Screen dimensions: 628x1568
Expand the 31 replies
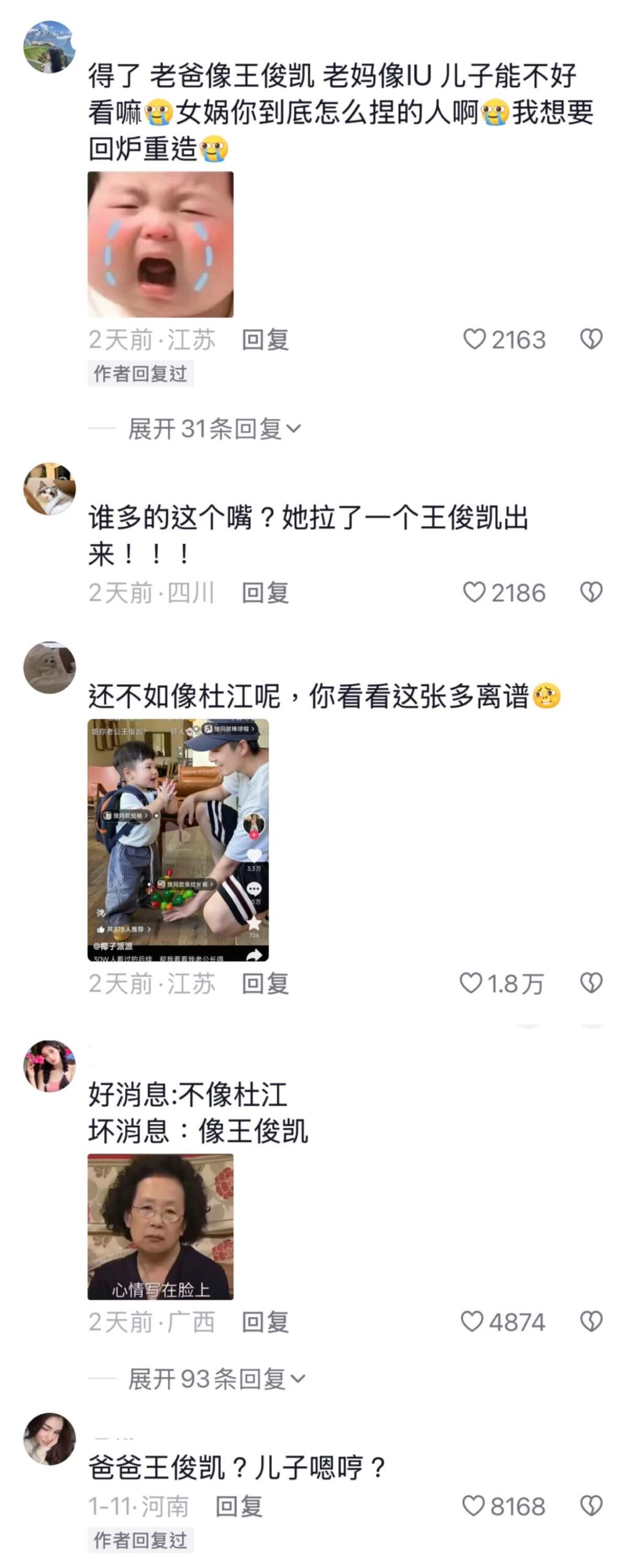click(x=214, y=429)
